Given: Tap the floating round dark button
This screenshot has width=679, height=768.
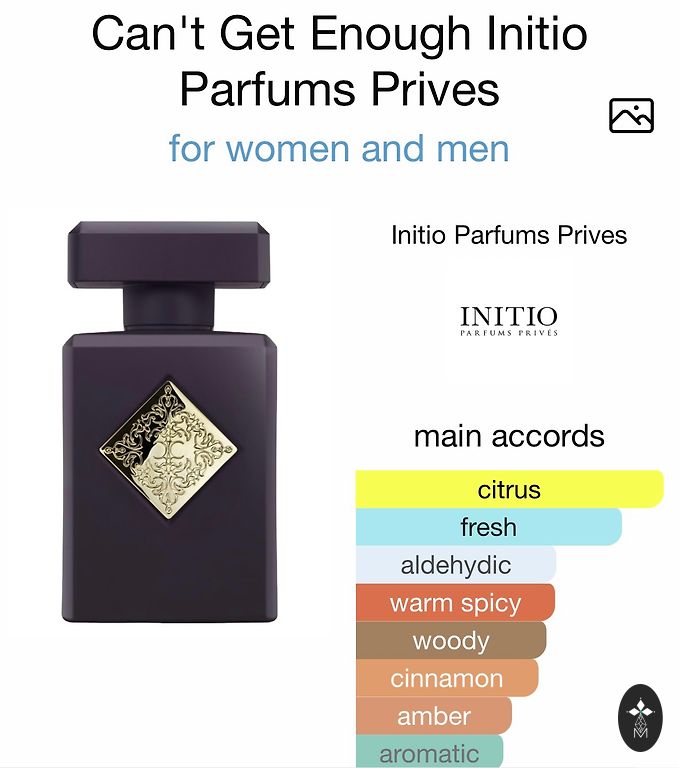Looking at the screenshot, I should click(641, 717).
